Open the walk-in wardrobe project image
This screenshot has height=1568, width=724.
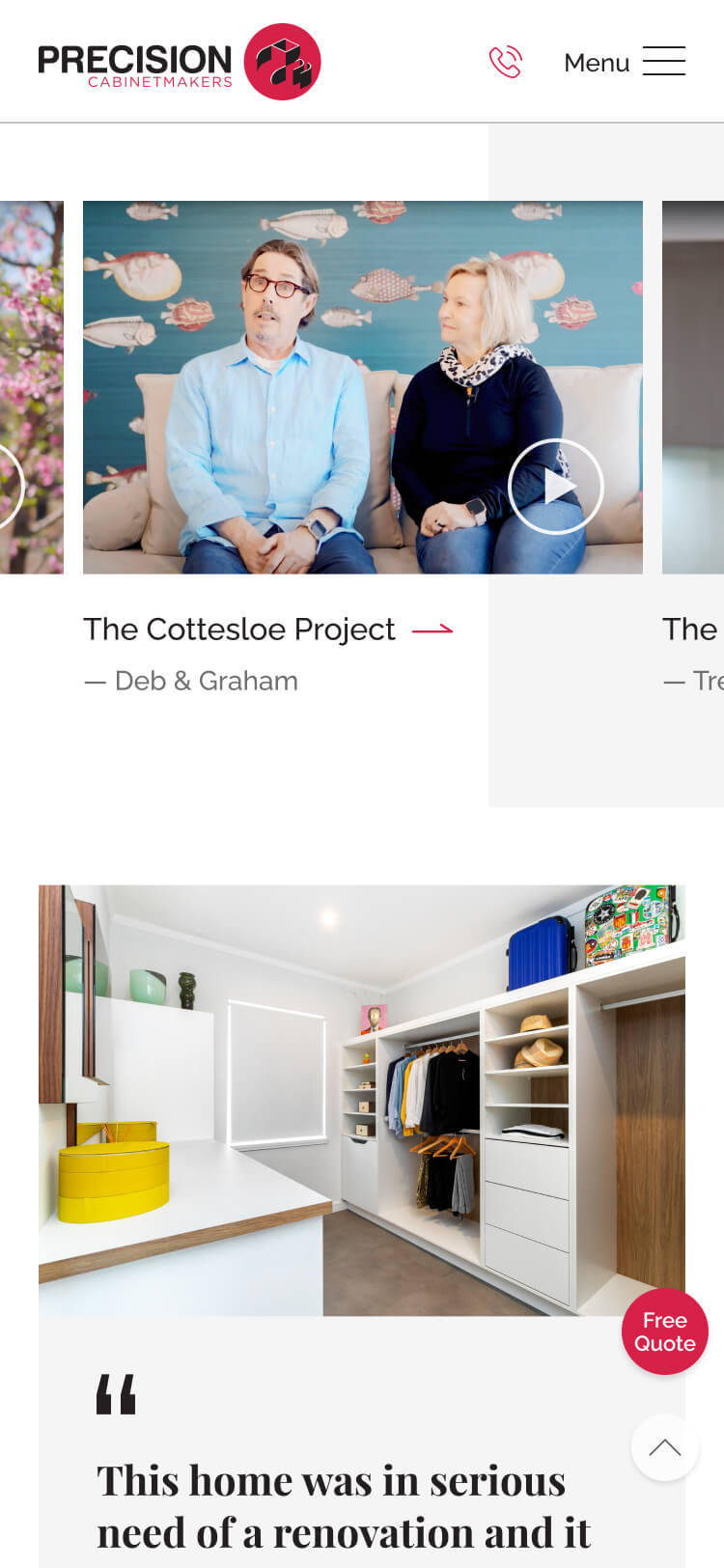[x=361, y=1100]
